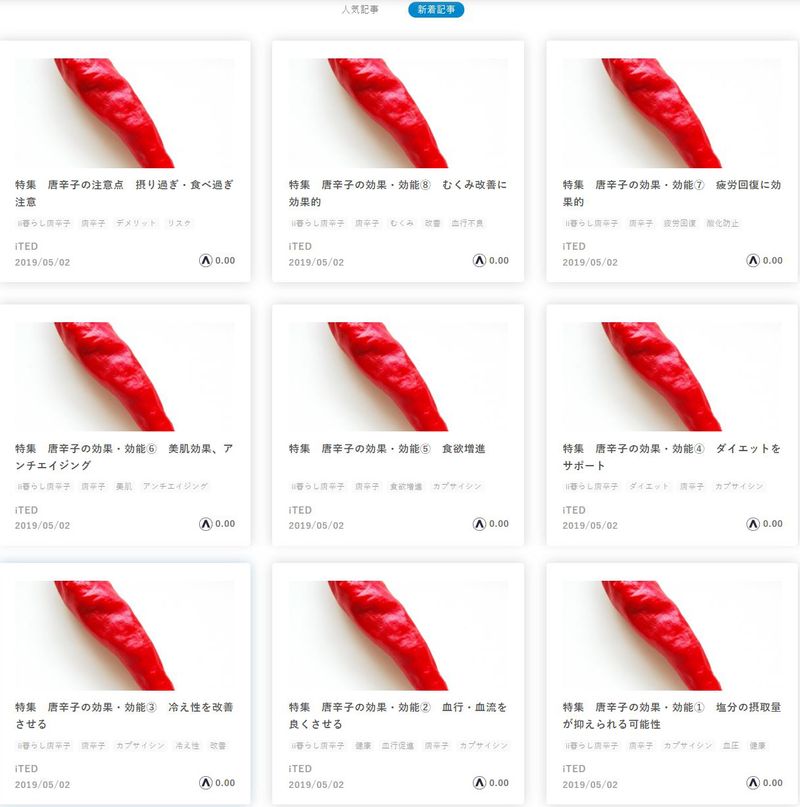Open the article 効果・効能⑧ むくみ改善
The width and height of the screenshot is (800, 807).
(x=398, y=193)
